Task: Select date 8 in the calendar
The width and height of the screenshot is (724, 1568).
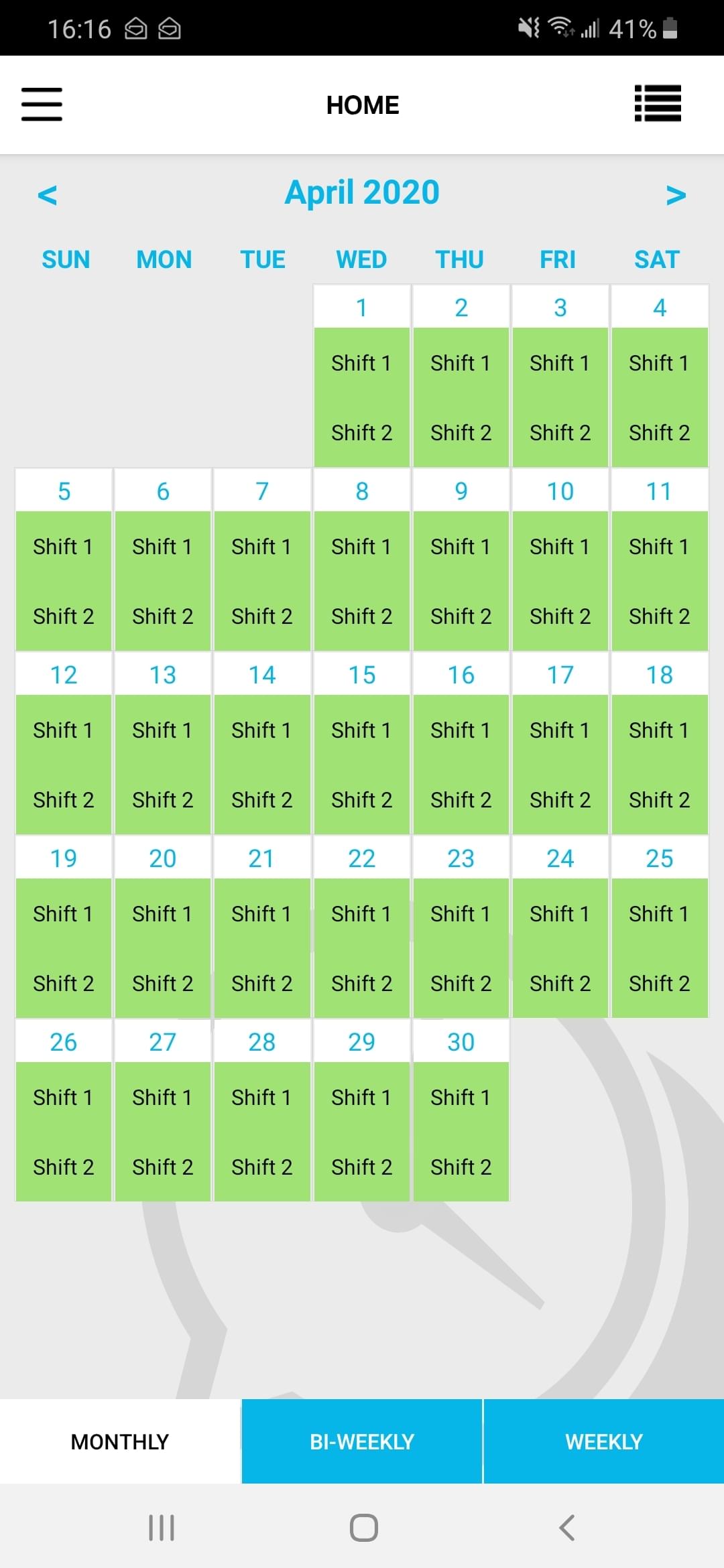Action: click(x=362, y=491)
